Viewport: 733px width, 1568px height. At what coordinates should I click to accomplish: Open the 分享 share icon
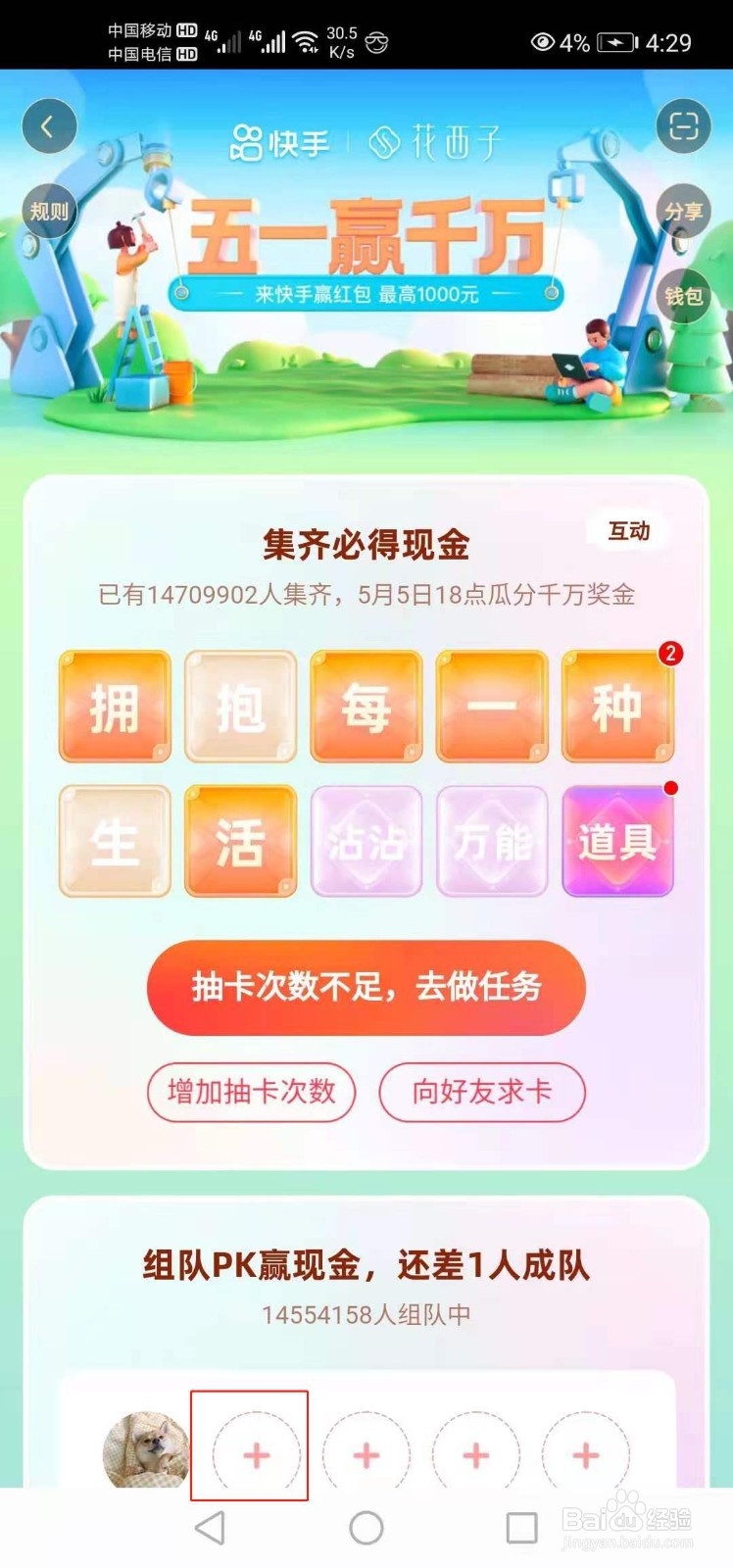point(684,211)
